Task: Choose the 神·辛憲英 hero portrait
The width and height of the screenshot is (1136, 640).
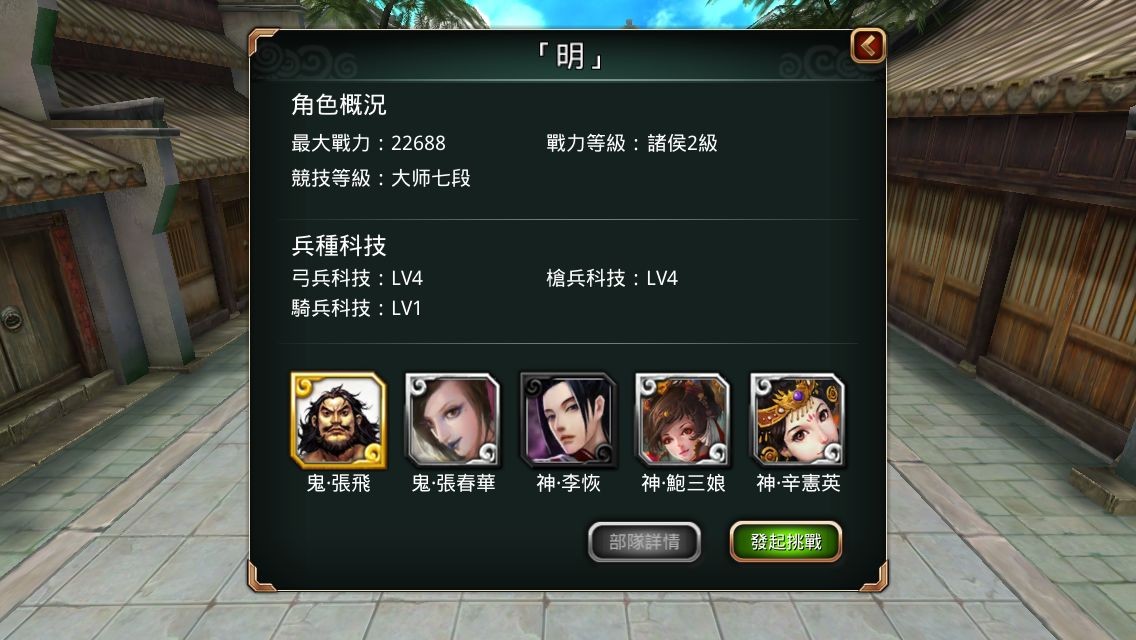Action: pyautogui.click(x=798, y=421)
